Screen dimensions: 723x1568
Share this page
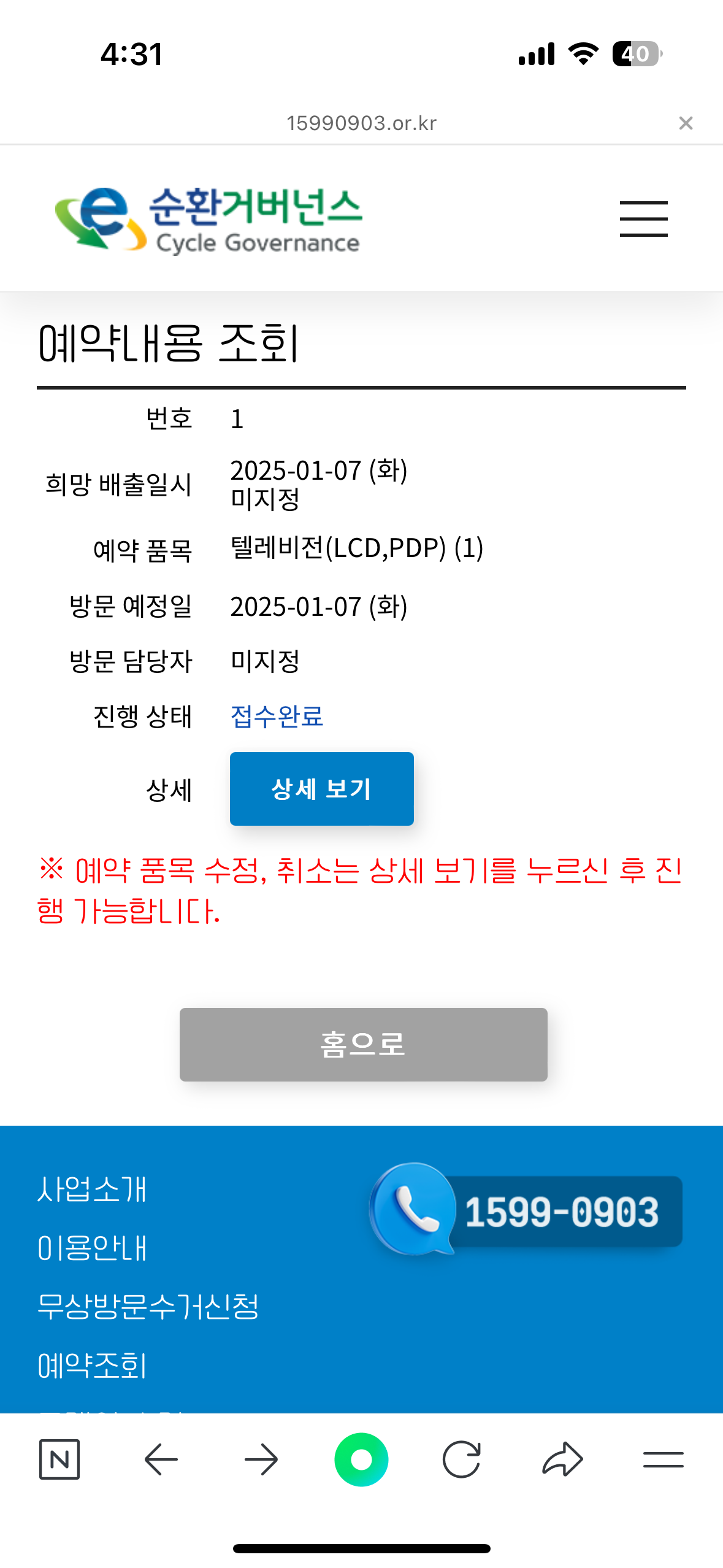click(562, 1459)
